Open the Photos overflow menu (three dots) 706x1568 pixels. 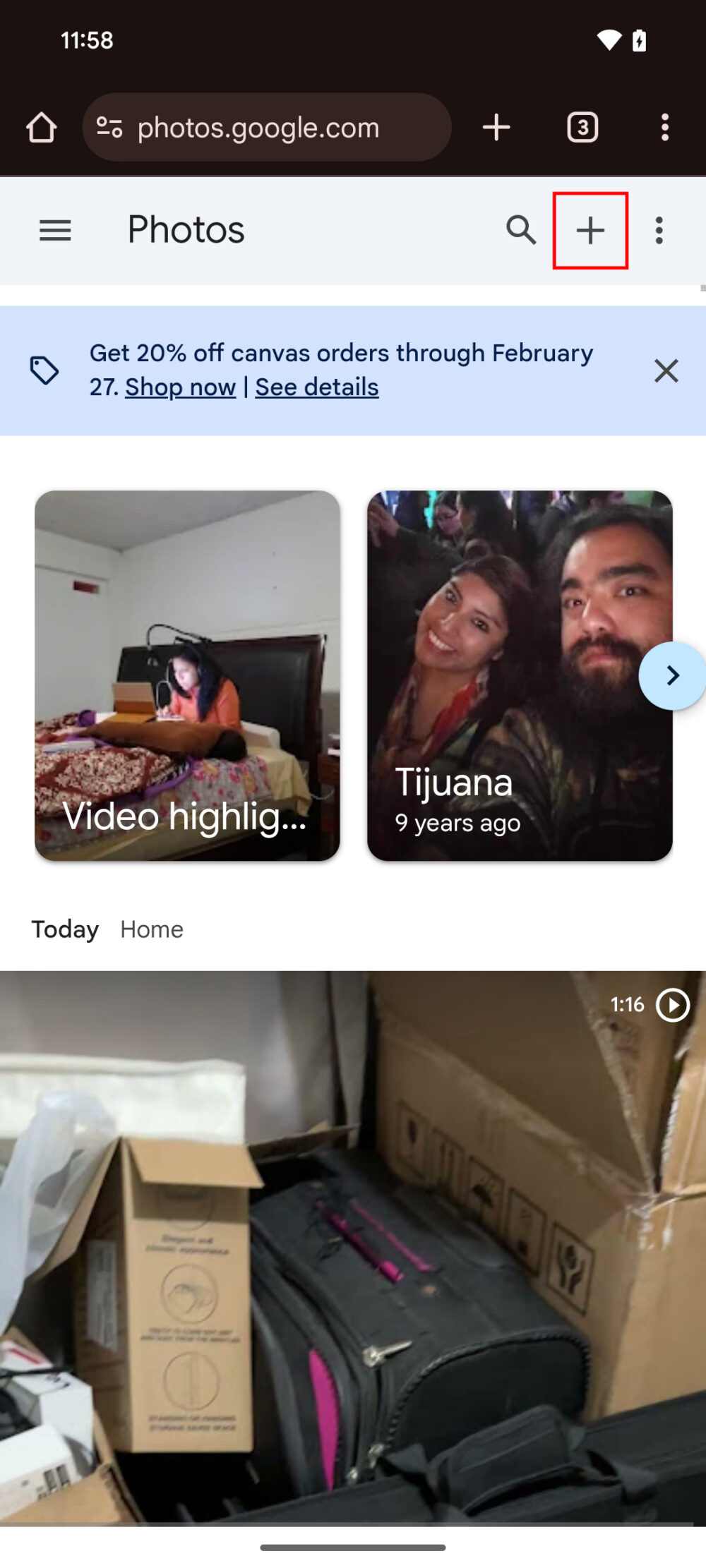pyautogui.click(x=658, y=229)
